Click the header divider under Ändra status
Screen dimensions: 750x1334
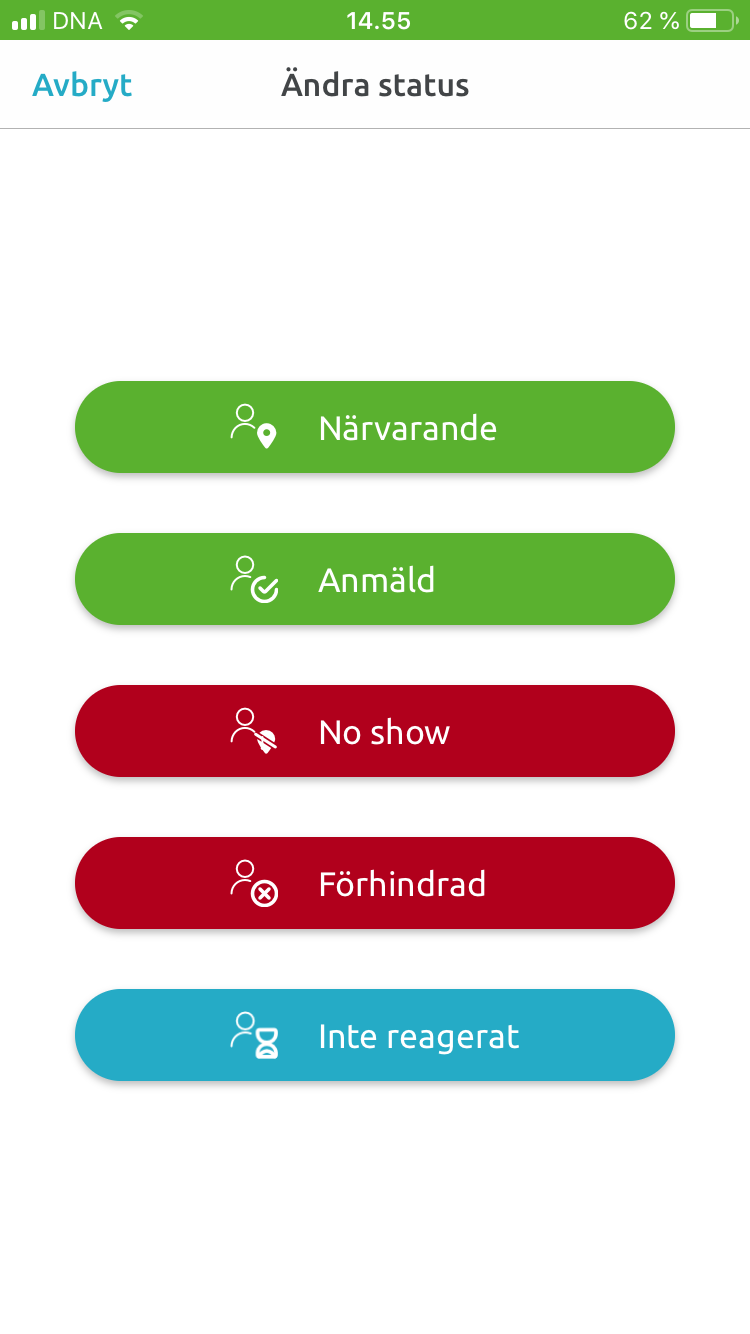[375, 127]
